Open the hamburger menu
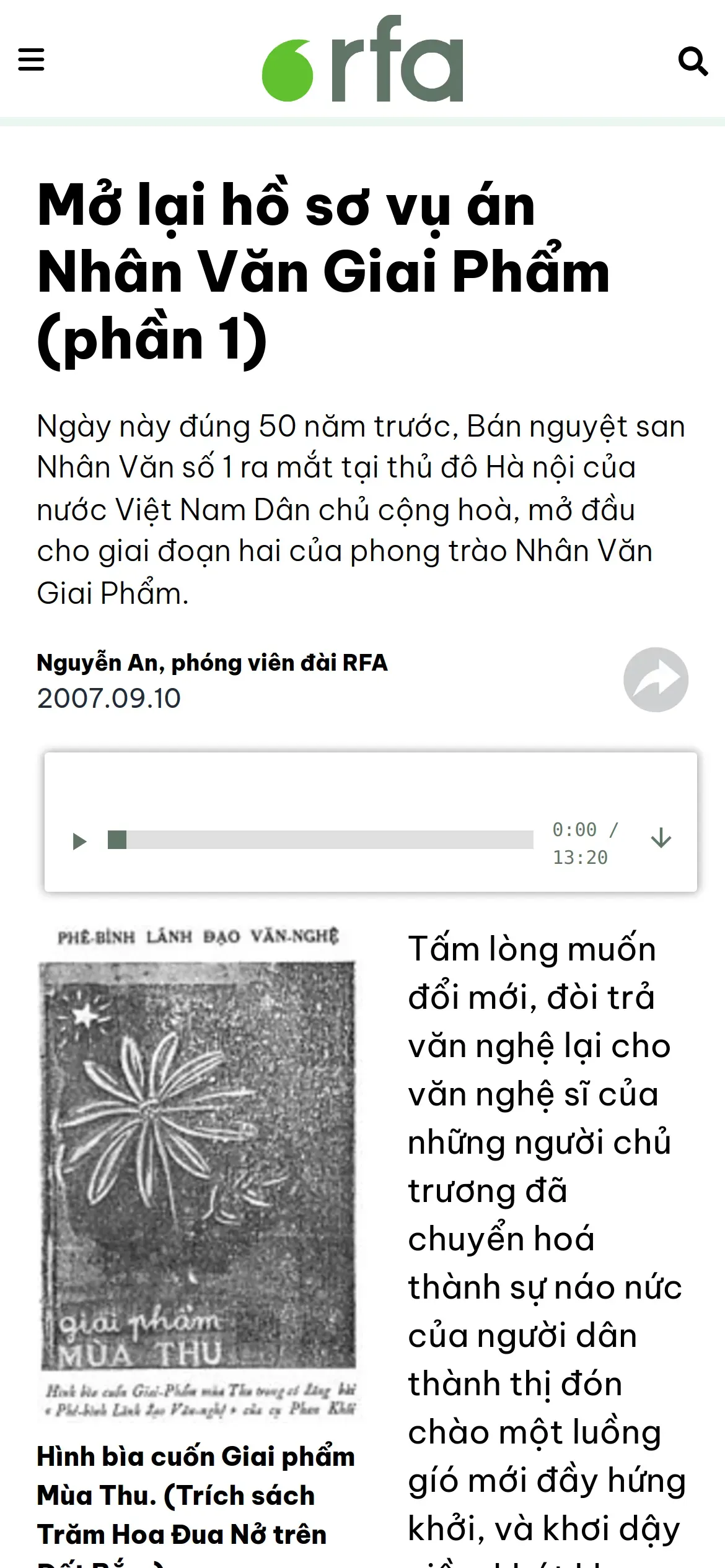 click(31, 60)
